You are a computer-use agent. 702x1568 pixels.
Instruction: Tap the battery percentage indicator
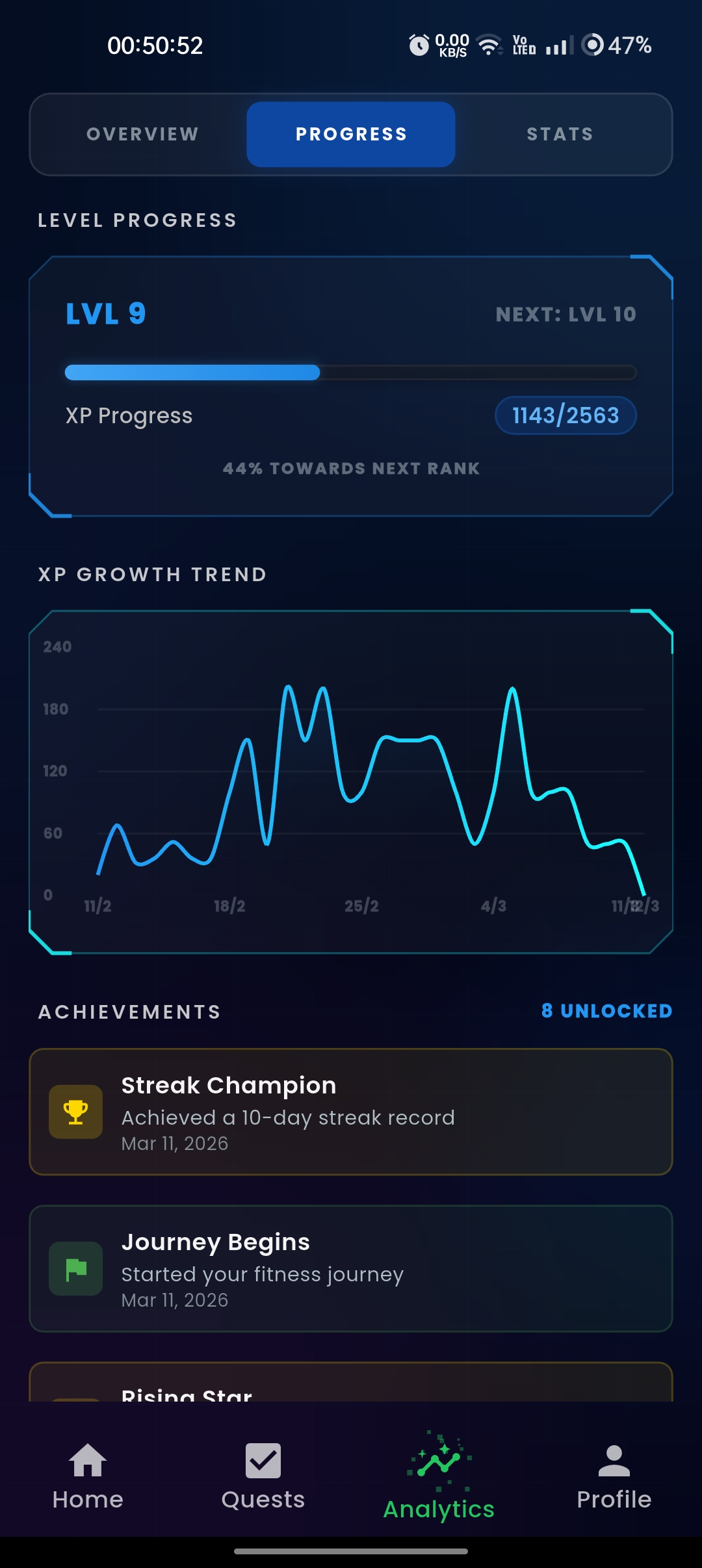pos(628,45)
